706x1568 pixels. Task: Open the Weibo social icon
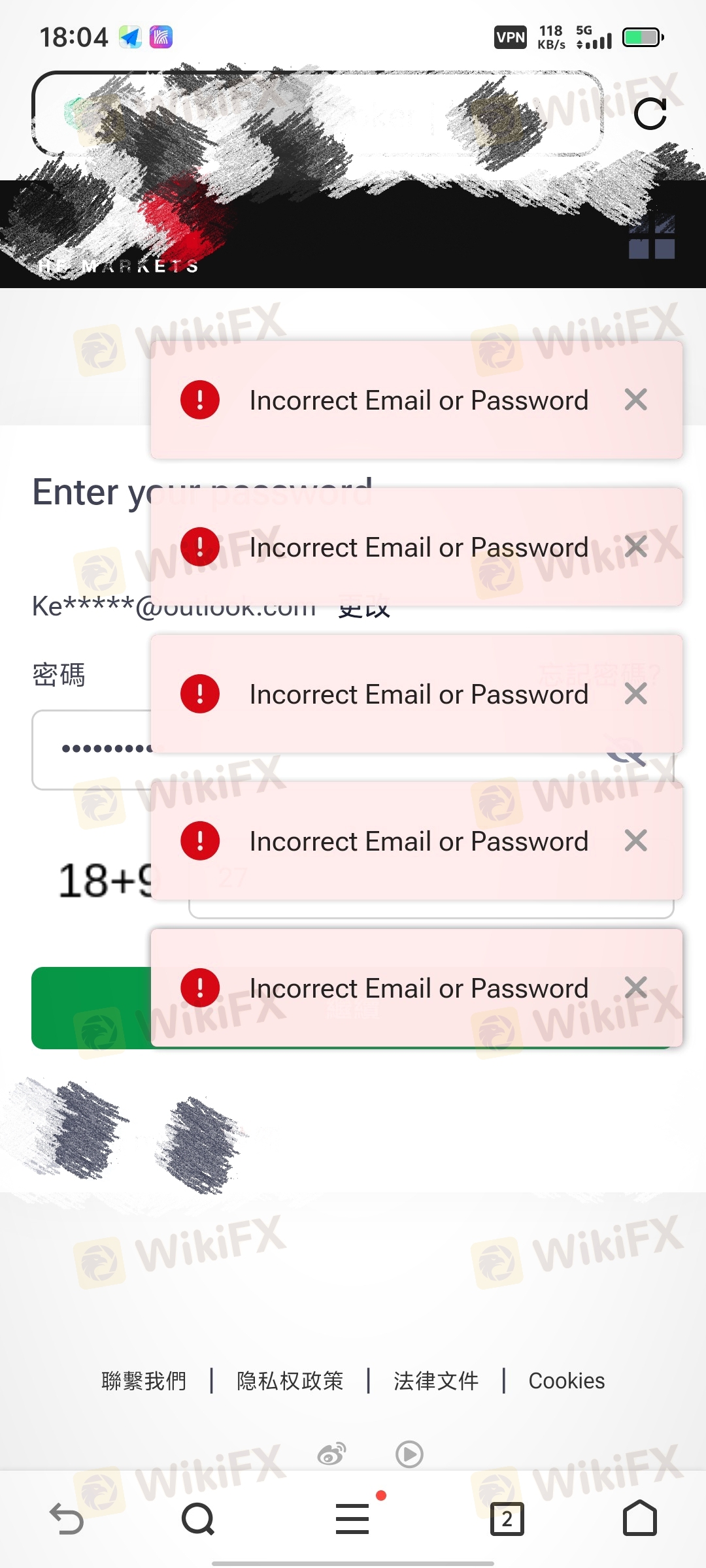pyautogui.click(x=331, y=1454)
